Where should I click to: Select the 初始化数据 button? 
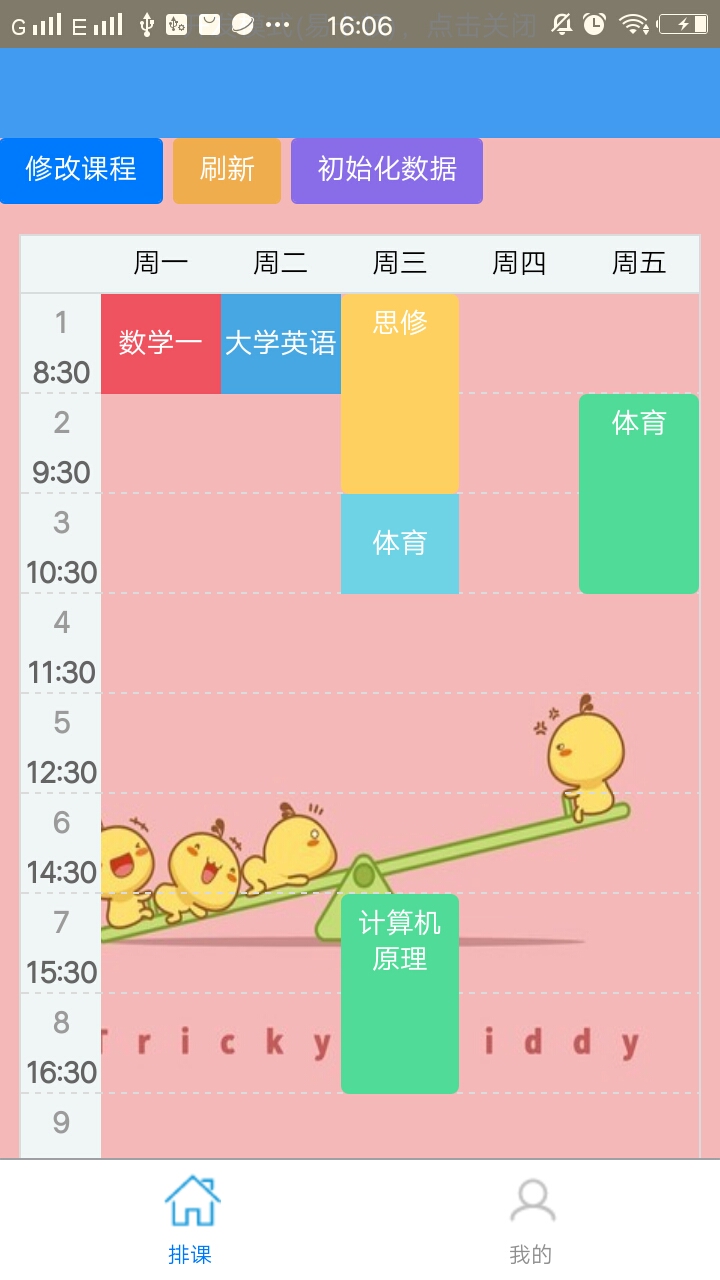point(387,170)
